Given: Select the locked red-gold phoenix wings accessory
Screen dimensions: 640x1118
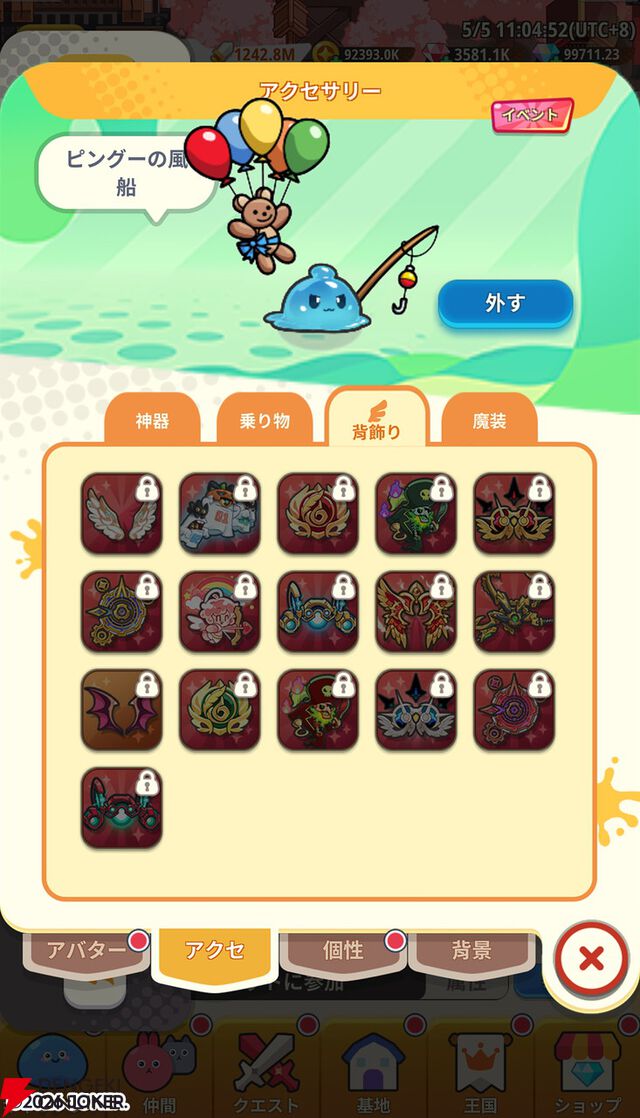Looking at the screenshot, I should (x=416, y=612).
